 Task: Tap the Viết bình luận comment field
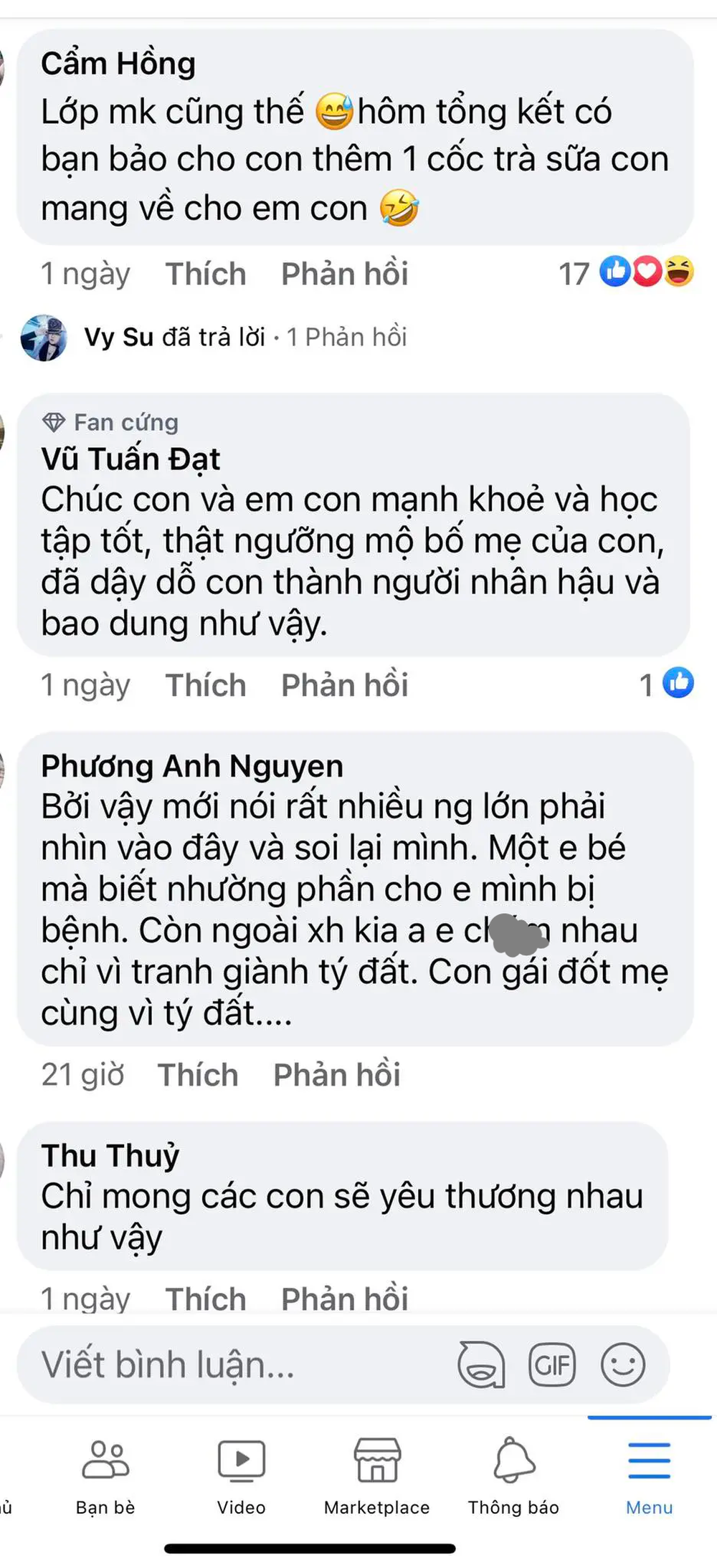coord(215,1364)
